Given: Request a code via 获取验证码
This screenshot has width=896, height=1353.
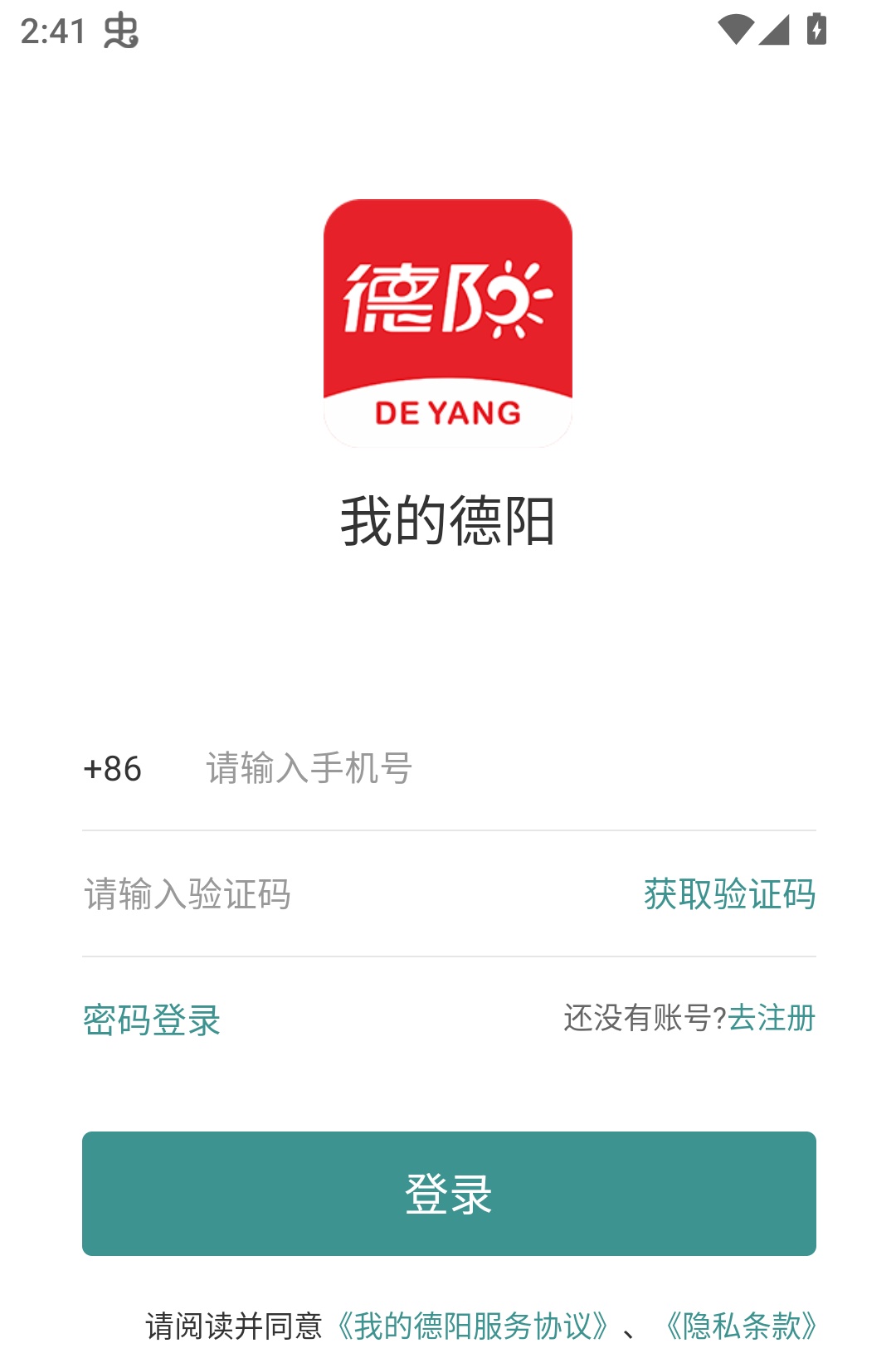Looking at the screenshot, I should point(729,894).
